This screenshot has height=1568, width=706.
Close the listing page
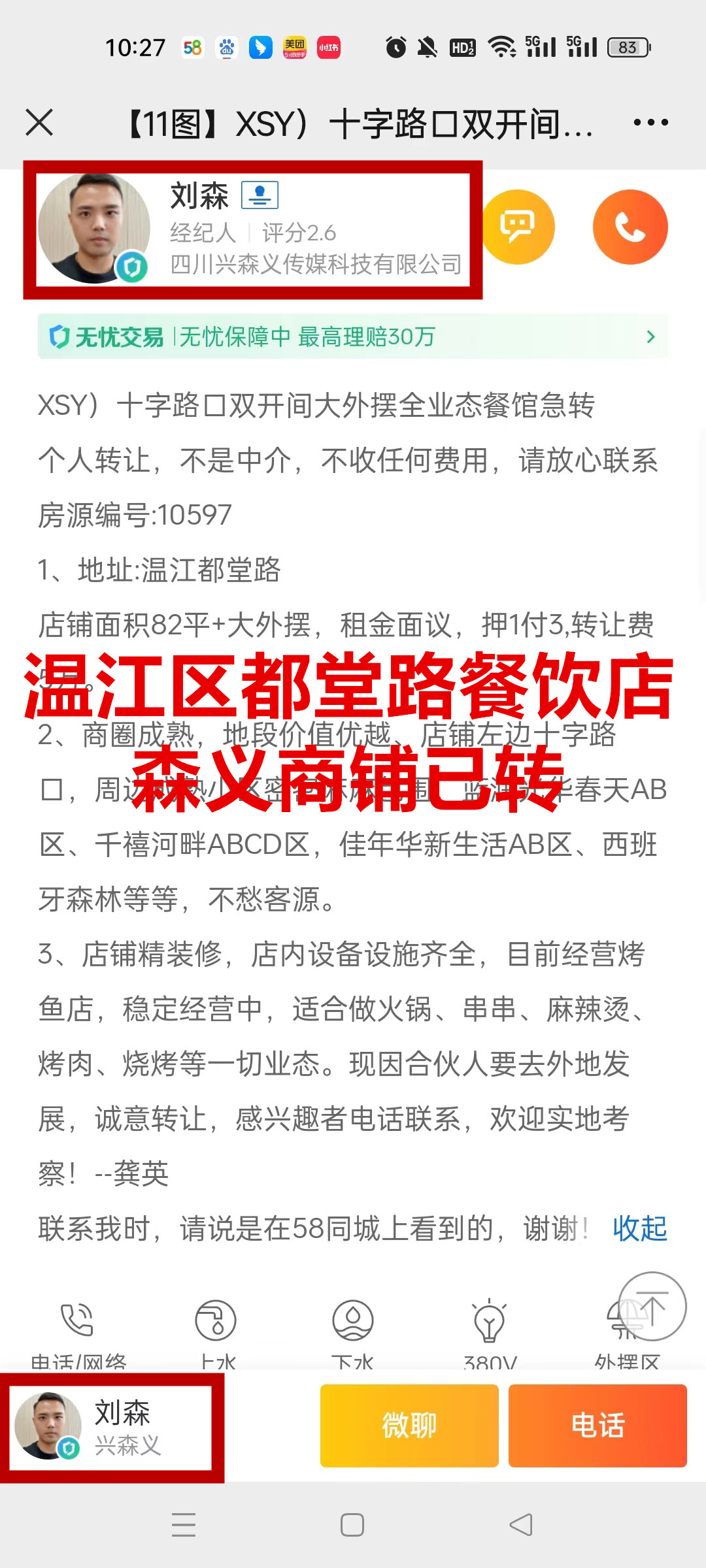(x=39, y=123)
